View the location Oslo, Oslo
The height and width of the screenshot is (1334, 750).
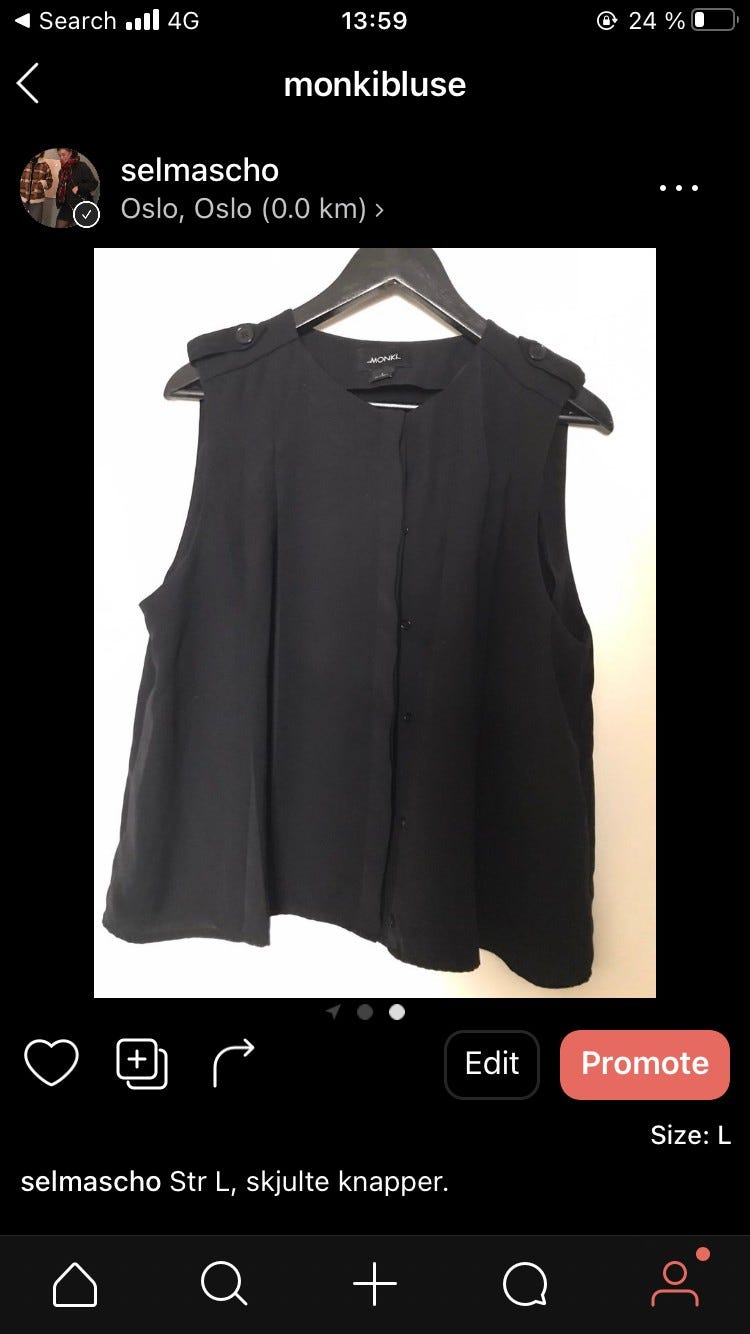click(x=251, y=210)
